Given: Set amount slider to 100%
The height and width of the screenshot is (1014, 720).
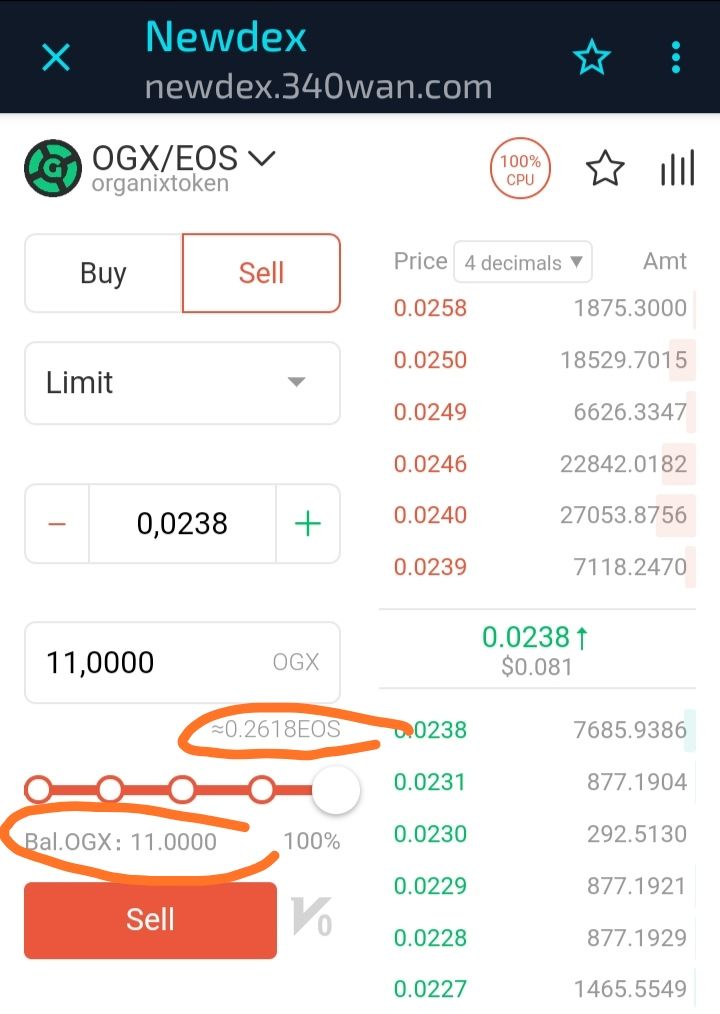Looking at the screenshot, I should click(335, 791).
